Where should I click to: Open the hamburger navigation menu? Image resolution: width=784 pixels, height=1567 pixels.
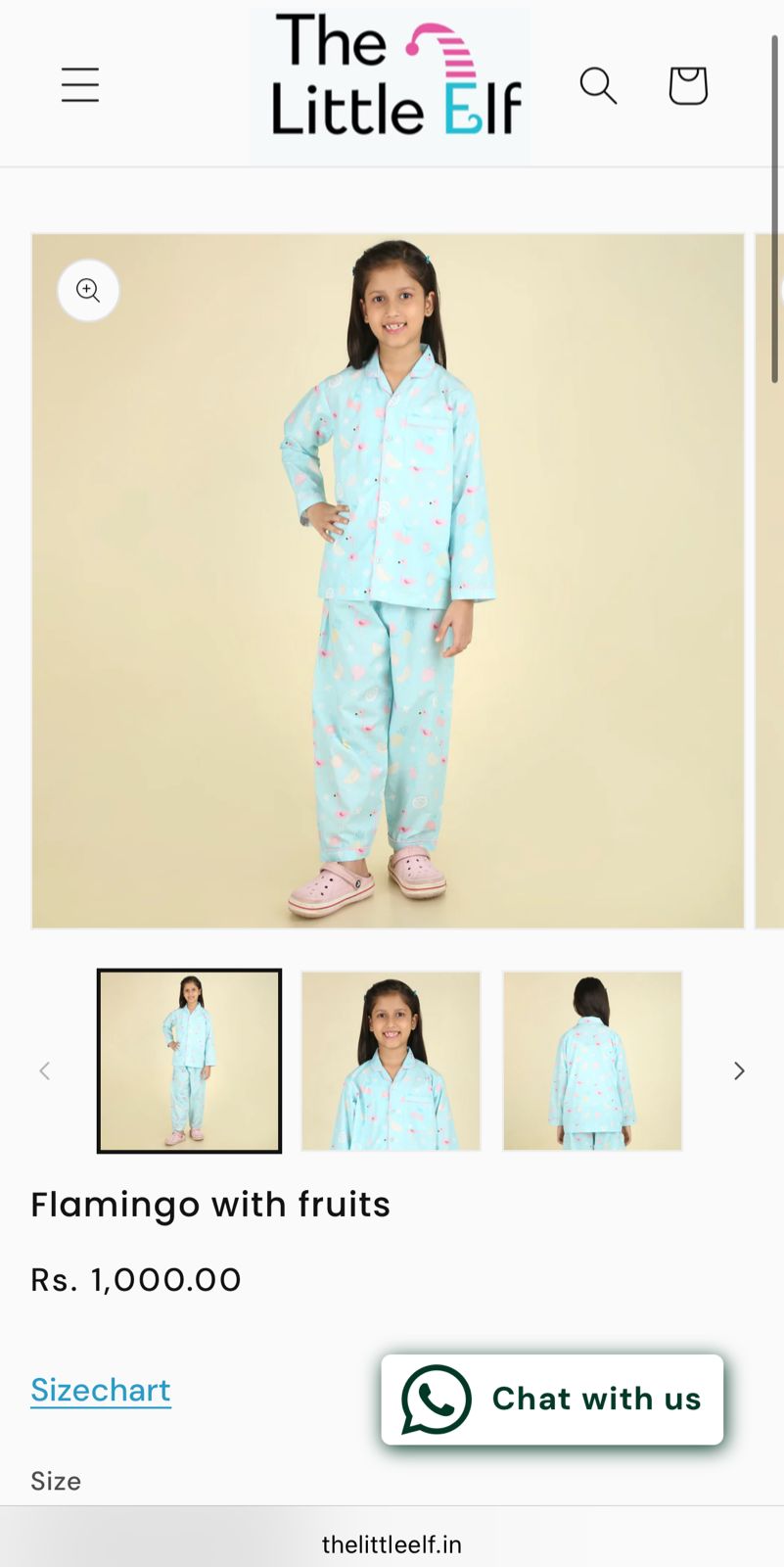pos(80,85)
